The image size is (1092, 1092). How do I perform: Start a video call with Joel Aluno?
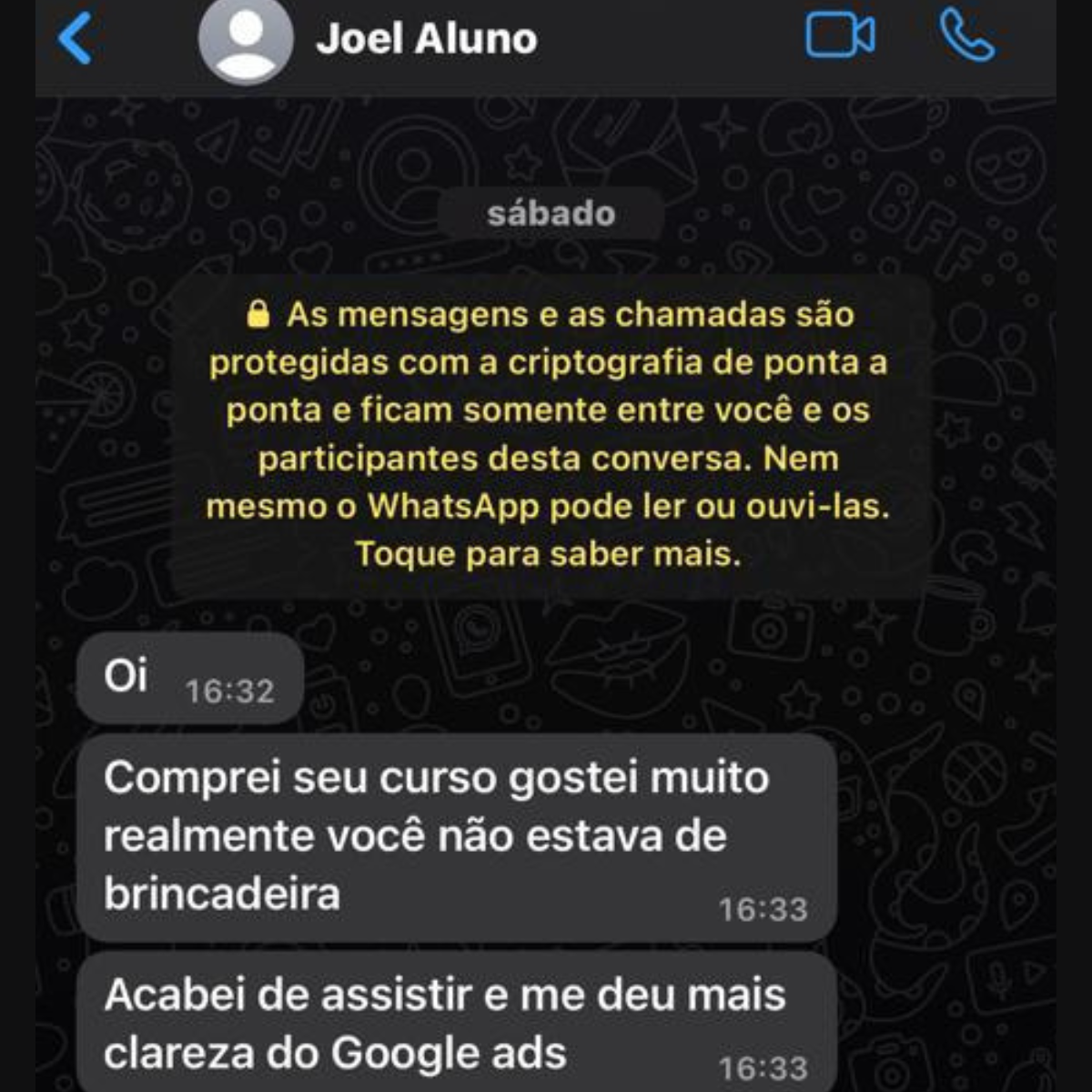point(839,37)
